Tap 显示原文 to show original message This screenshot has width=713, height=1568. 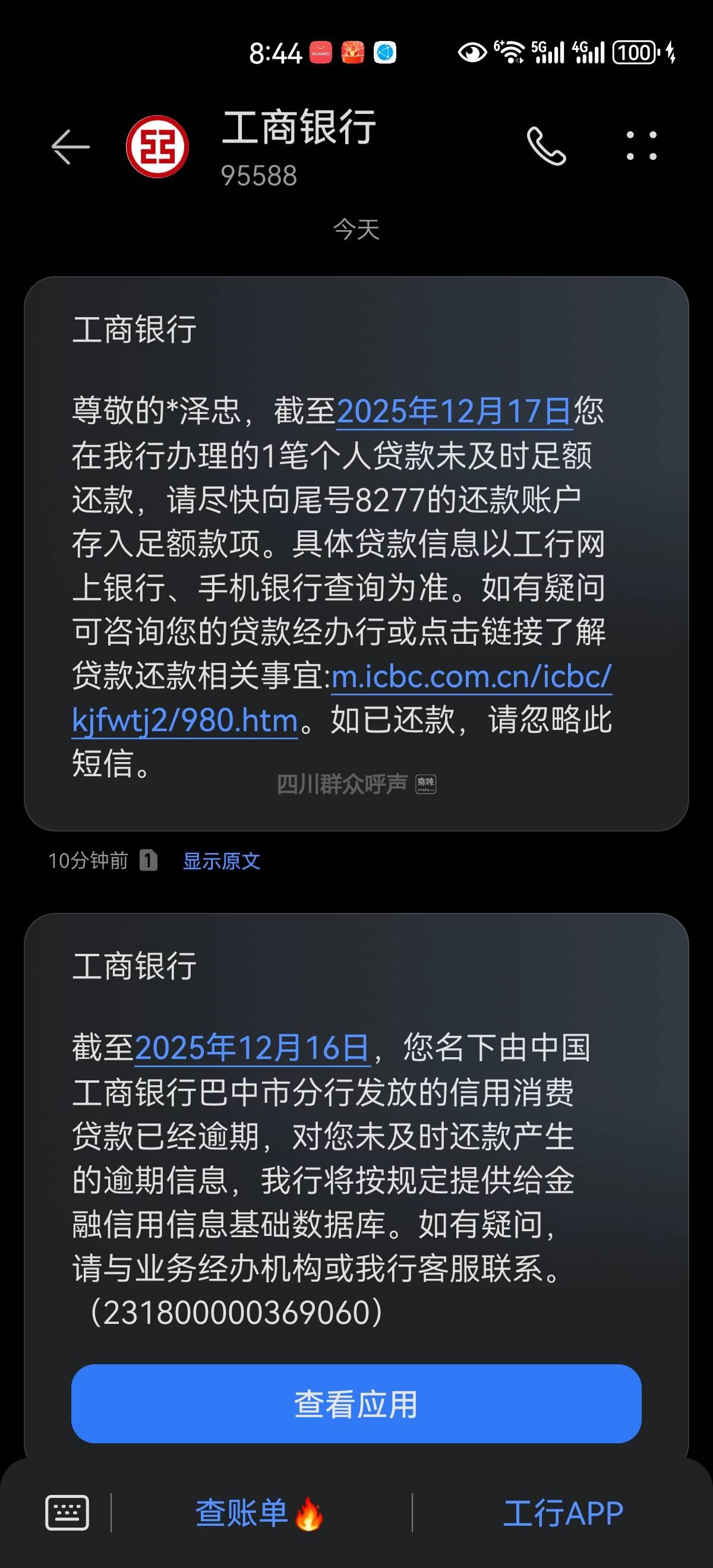[222, 861]
